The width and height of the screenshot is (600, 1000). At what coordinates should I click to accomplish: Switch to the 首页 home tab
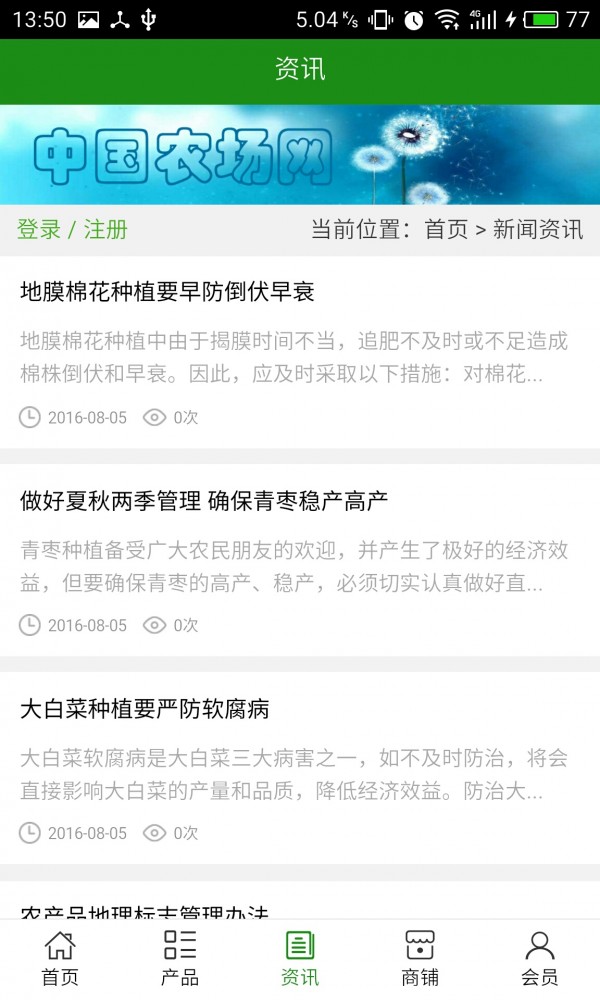click(x=60, y=958)
